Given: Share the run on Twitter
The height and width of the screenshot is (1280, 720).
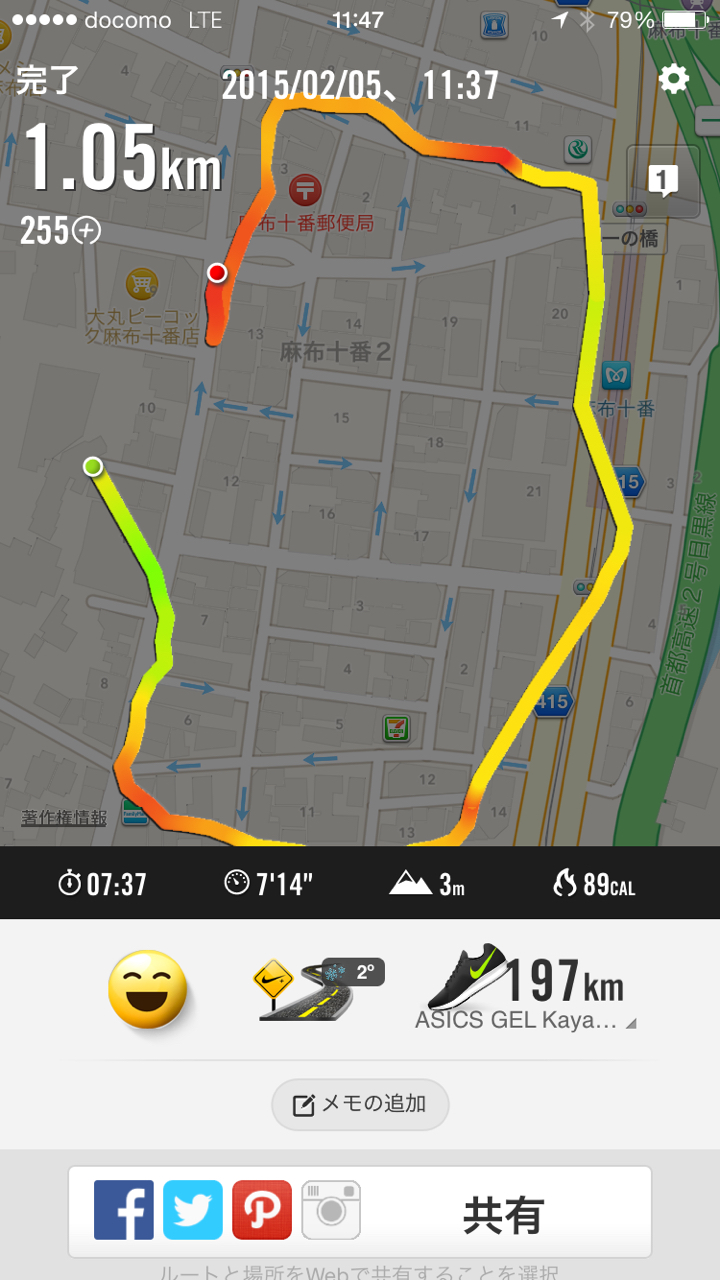Looking at the screenshot, I should 193,1211.
